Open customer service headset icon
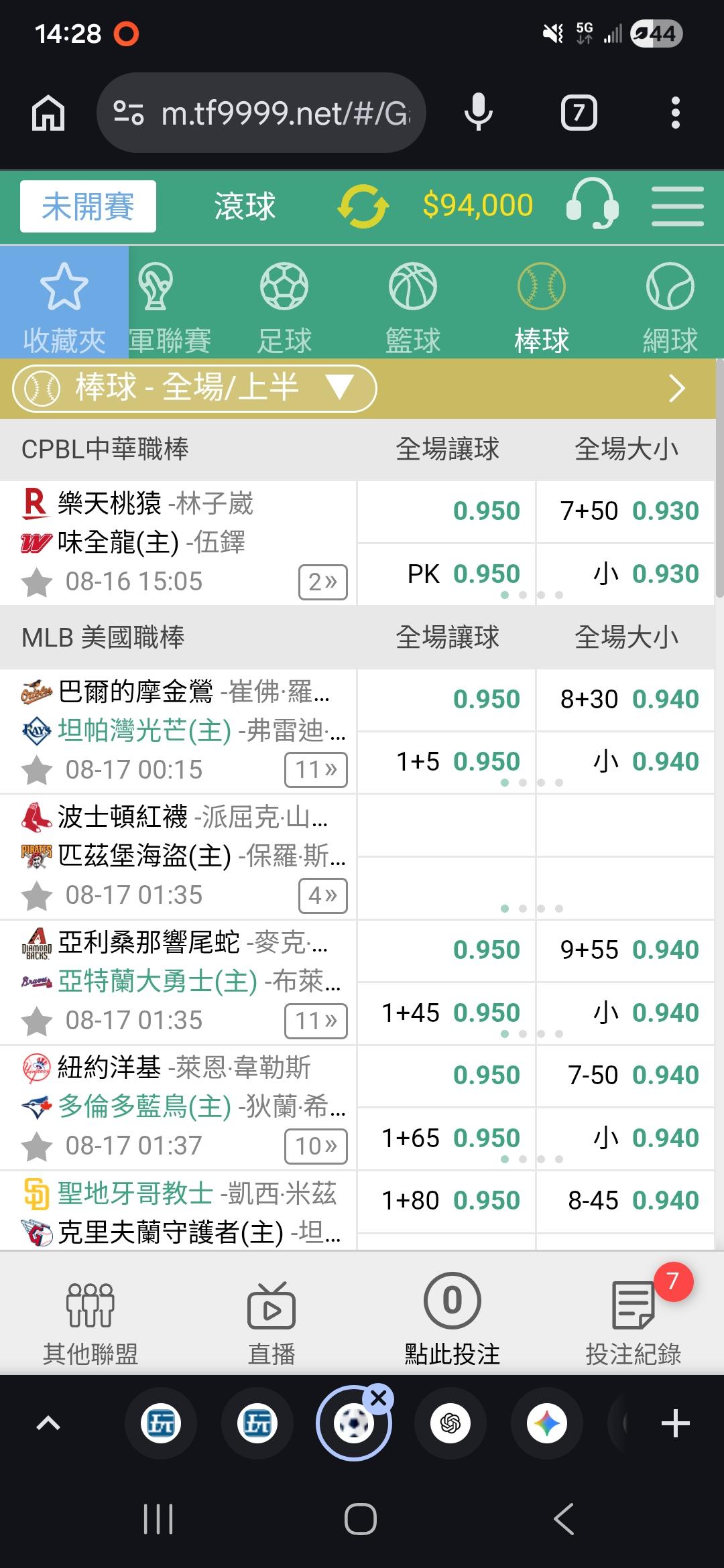 pos(593,204)
